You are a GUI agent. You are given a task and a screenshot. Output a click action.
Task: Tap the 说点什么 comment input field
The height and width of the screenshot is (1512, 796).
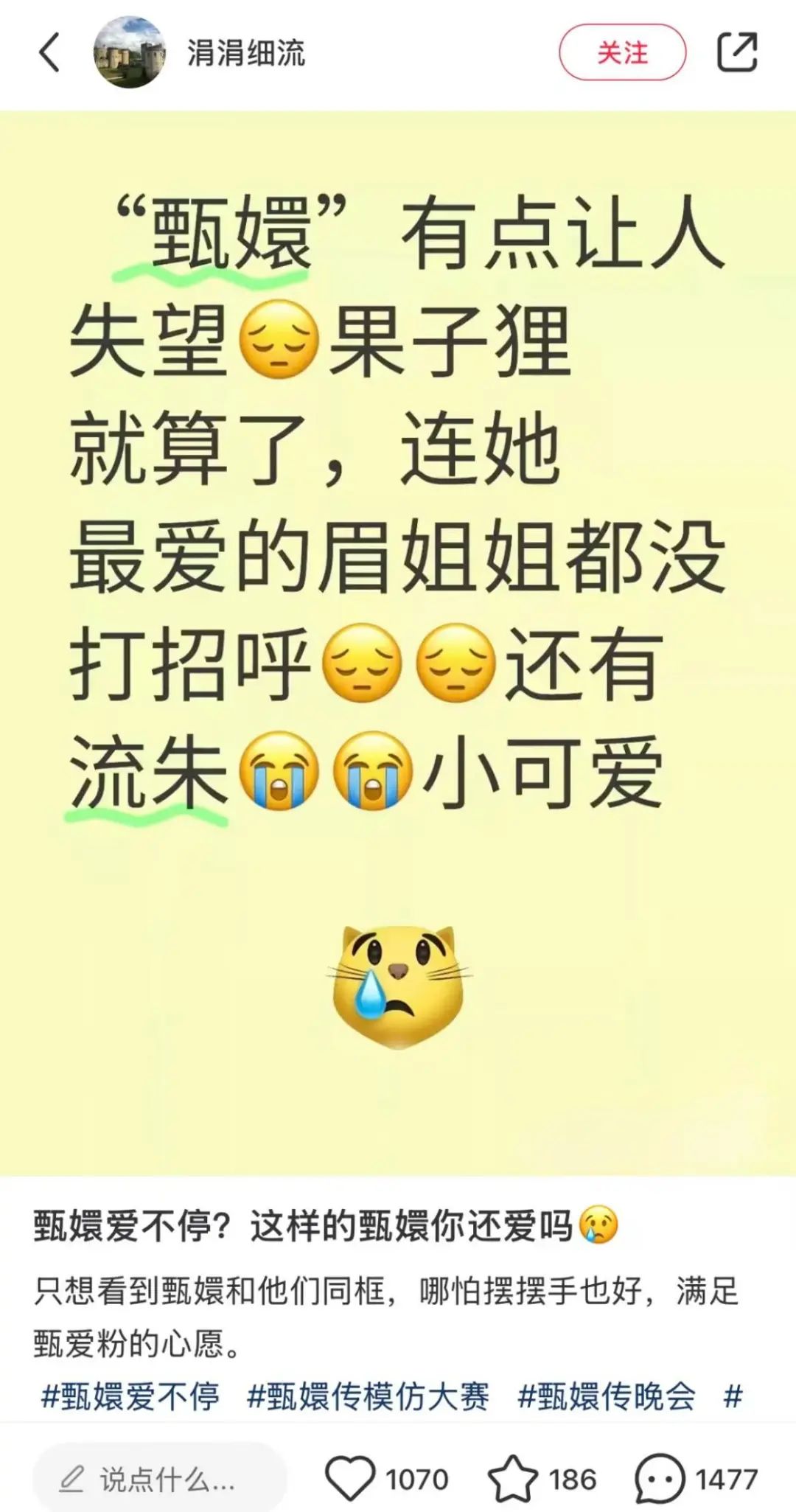click(158, 1480)
